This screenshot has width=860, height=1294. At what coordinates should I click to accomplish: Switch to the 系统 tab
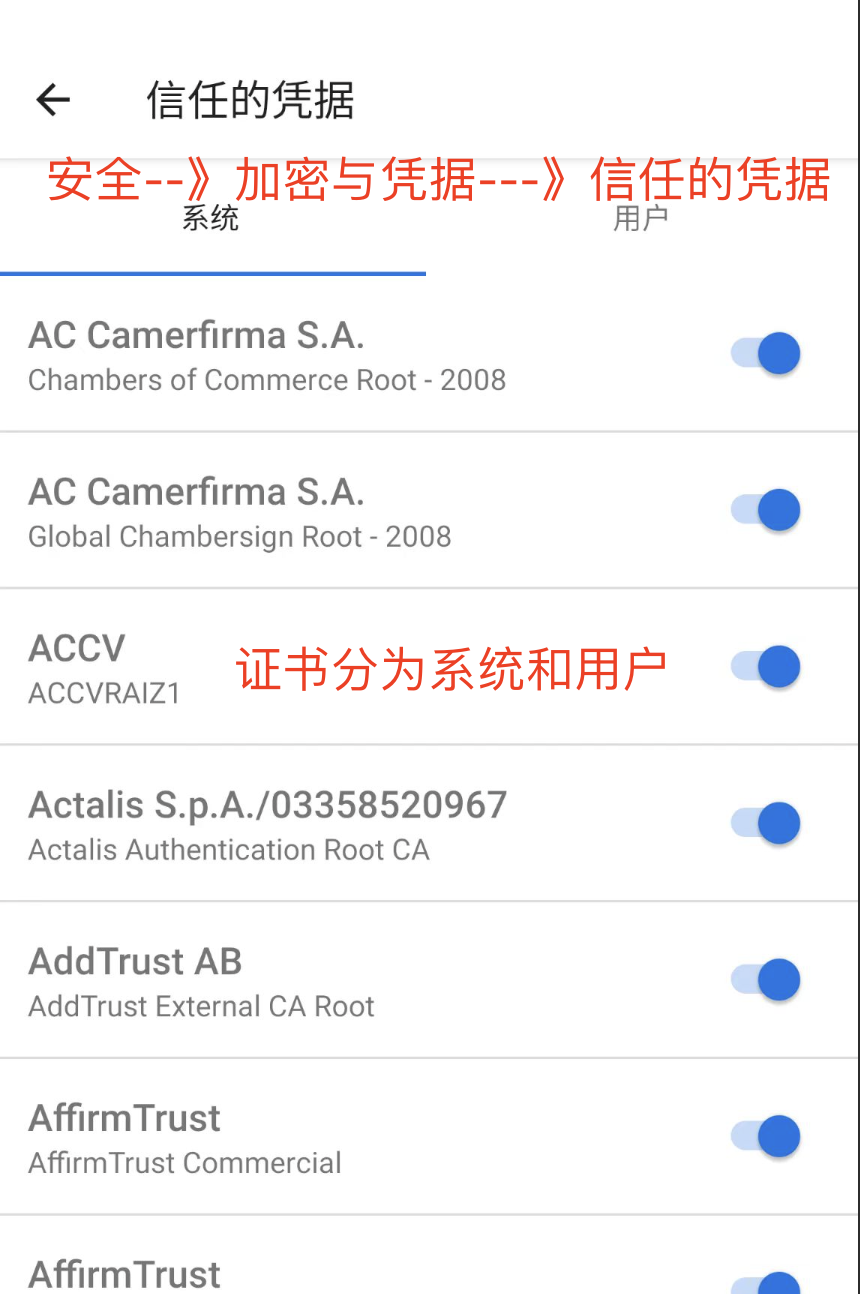pyautogui.click(x=211, y=219)
